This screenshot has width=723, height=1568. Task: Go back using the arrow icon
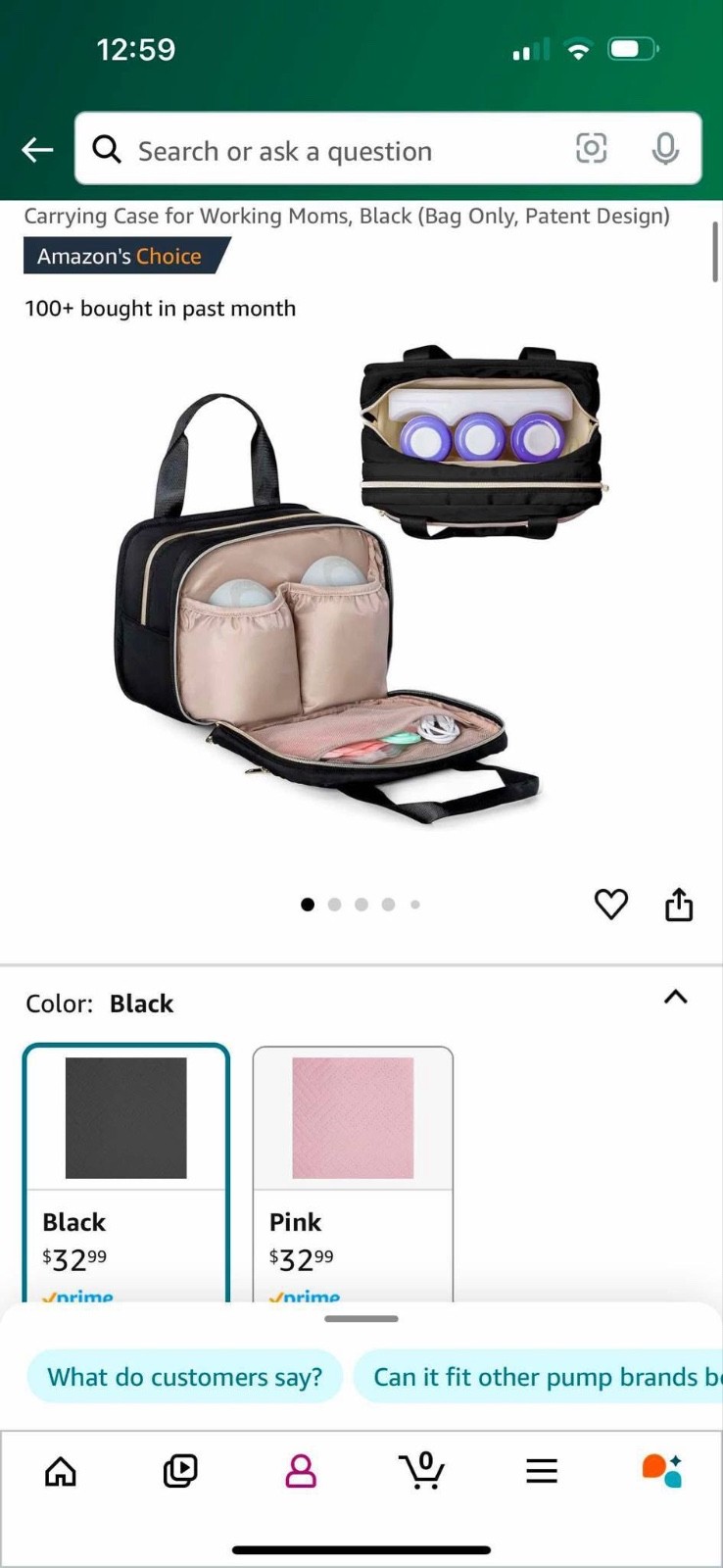(x=37, y=150)
